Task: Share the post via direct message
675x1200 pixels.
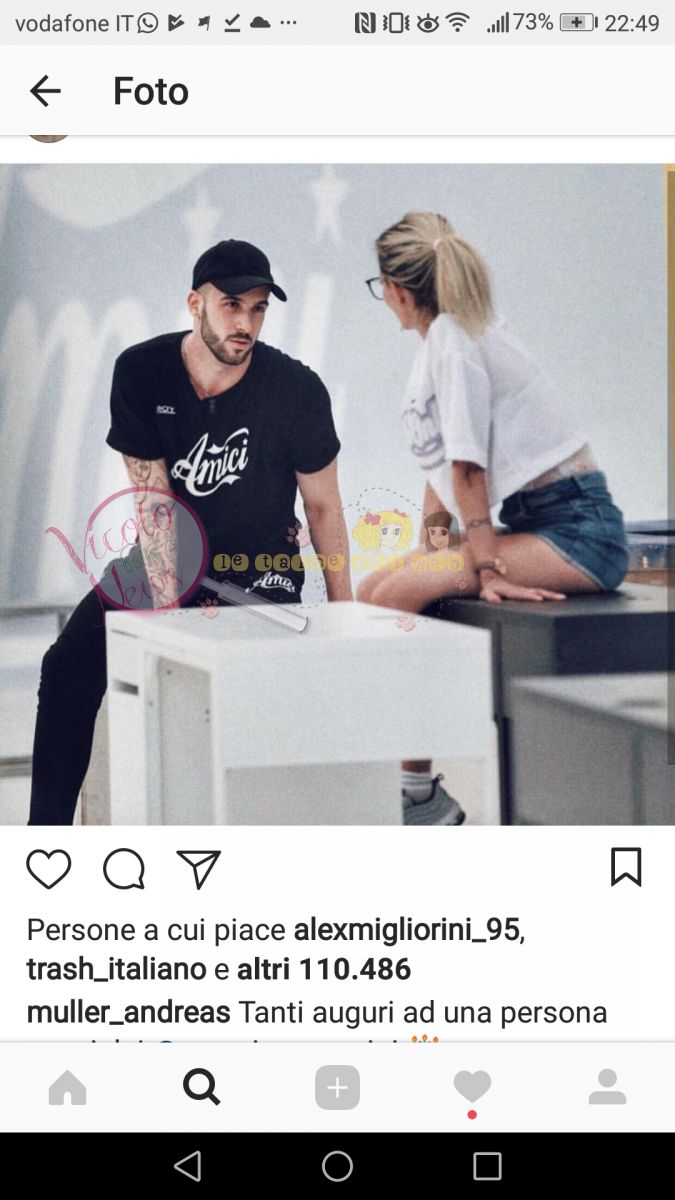Action: tap(198, 869)
